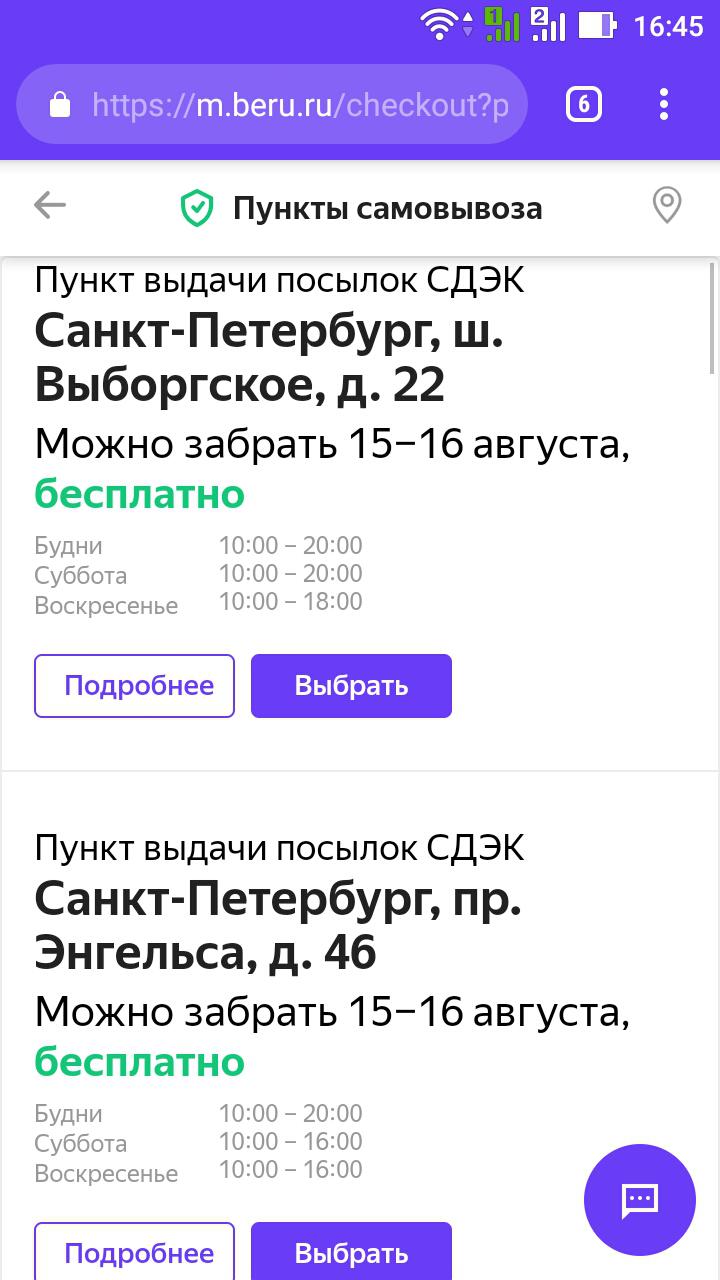Tap Подробнее for пр. Энгельса, д. 46
Viewport: 720px width, 1280px height.
click(x=135, y=1252)
